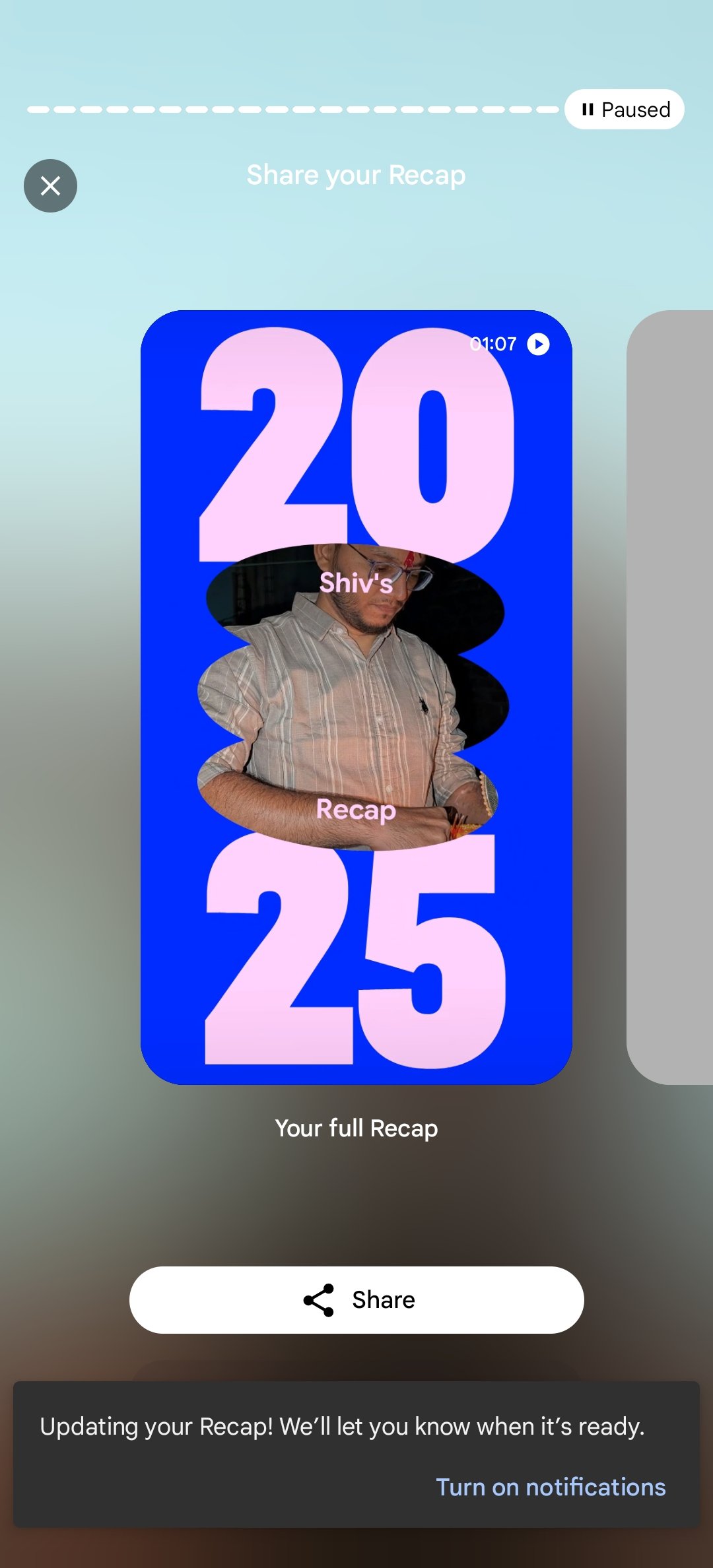Select the next gray recap card
This screenshot has height=1568, width=713.
coord(671,697)
